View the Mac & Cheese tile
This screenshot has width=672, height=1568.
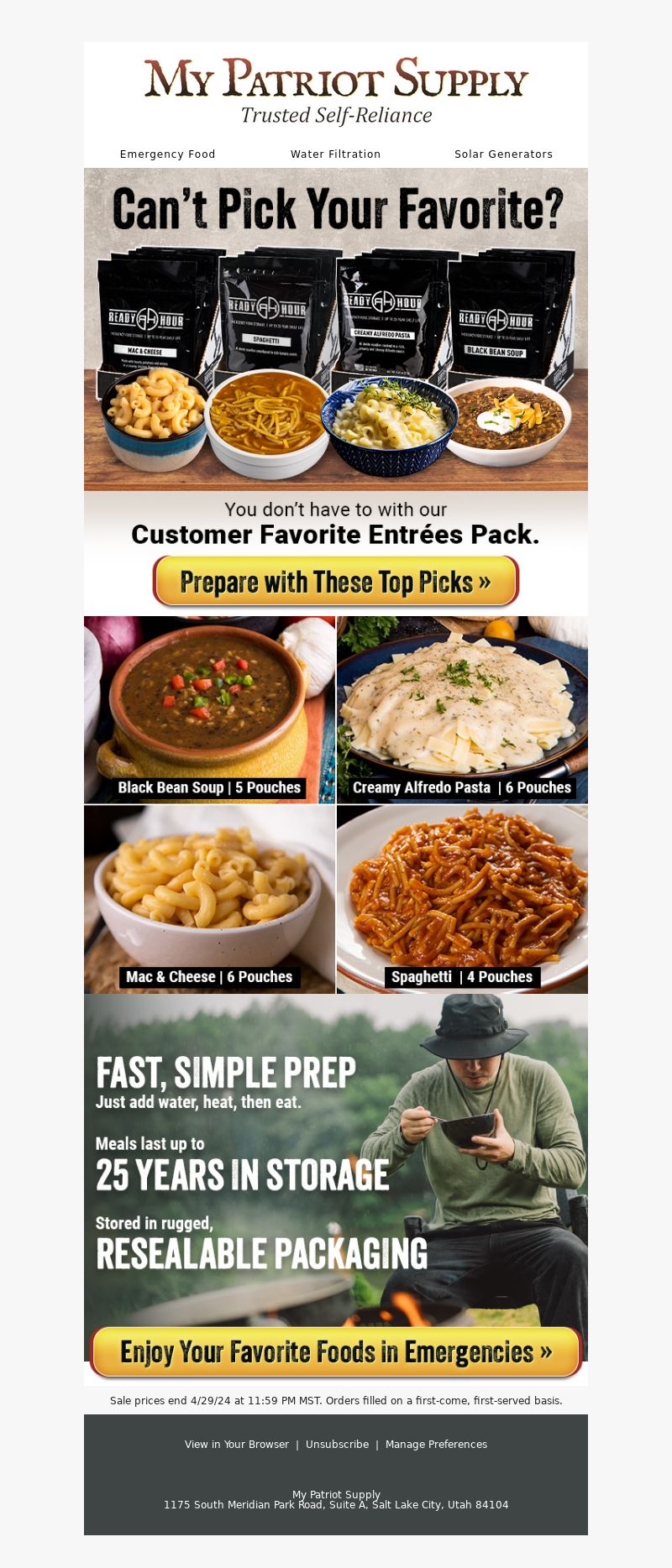209,899
